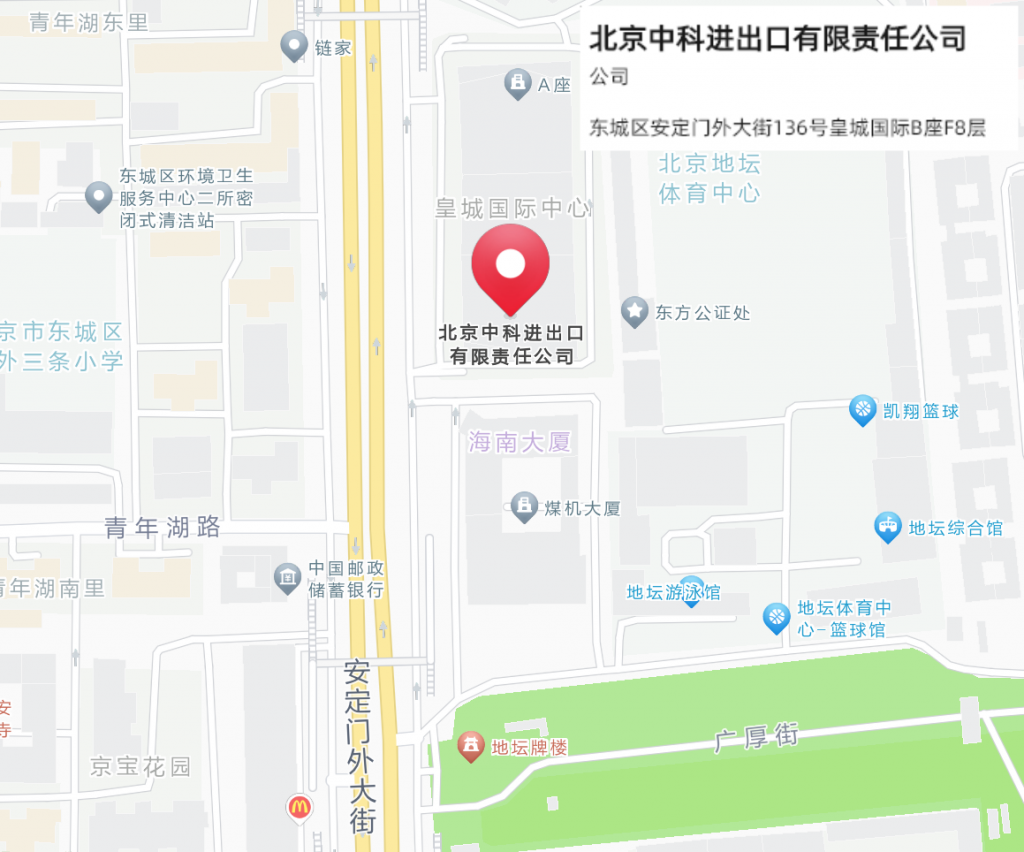Select the 地坛综合馆 marker
Screen dimensions: 1024x852
coord(887,527)
